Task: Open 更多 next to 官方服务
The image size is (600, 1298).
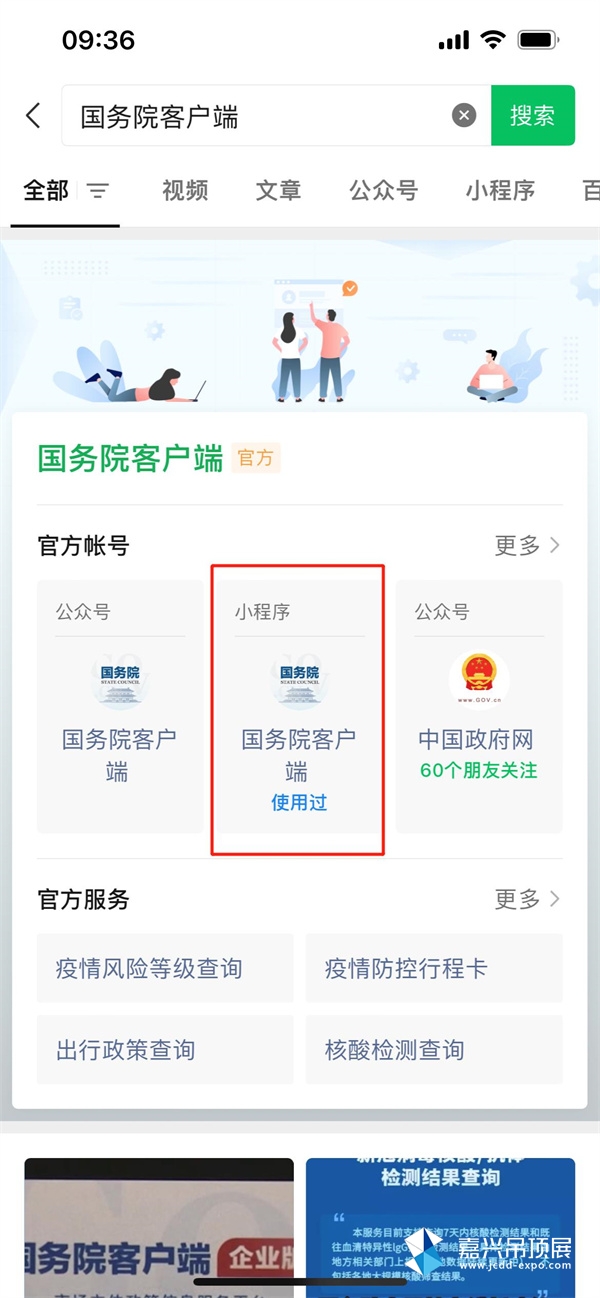Action: tap(527, 899)
